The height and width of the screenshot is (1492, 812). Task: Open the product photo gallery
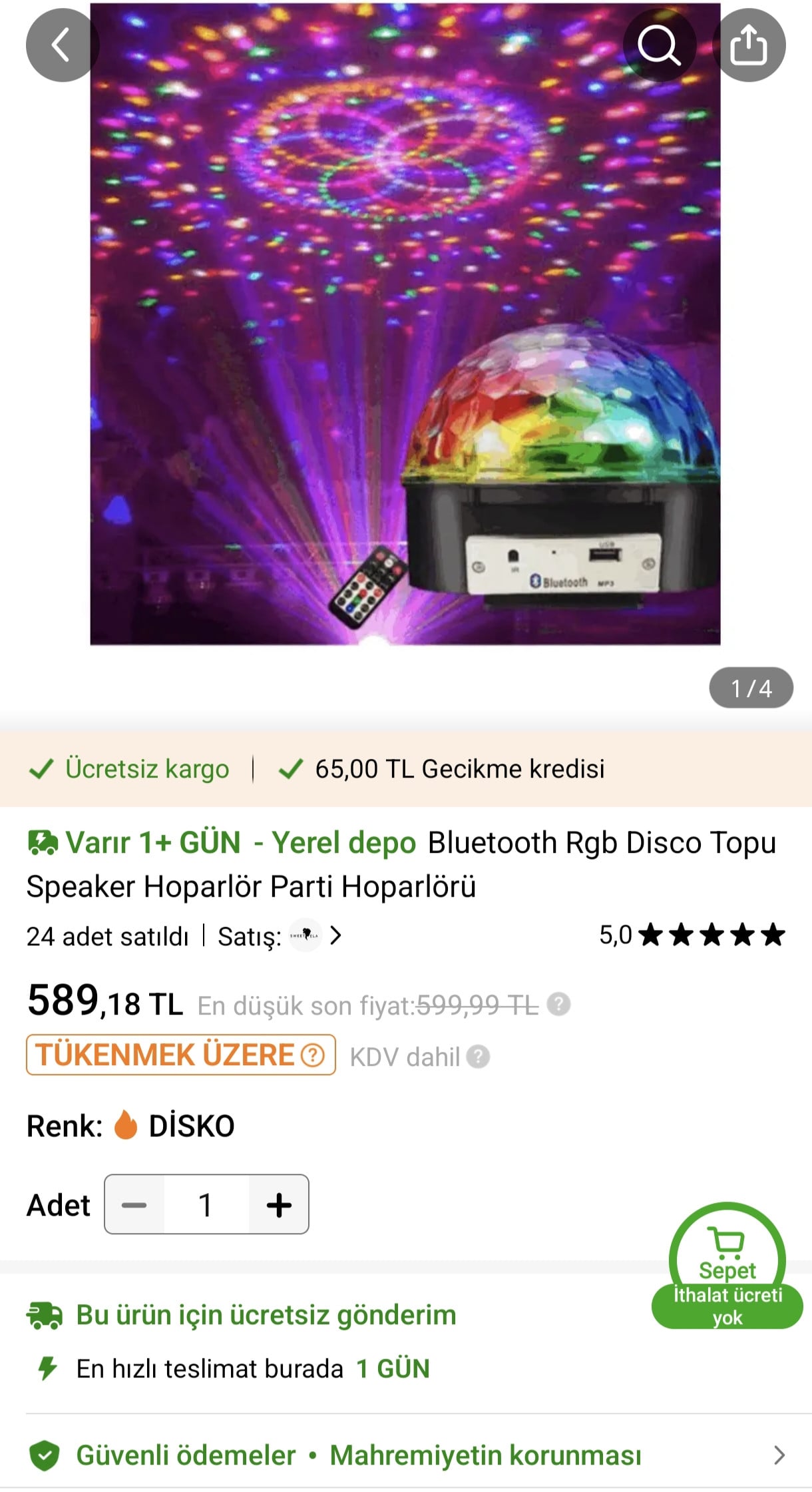click(405, 324)
